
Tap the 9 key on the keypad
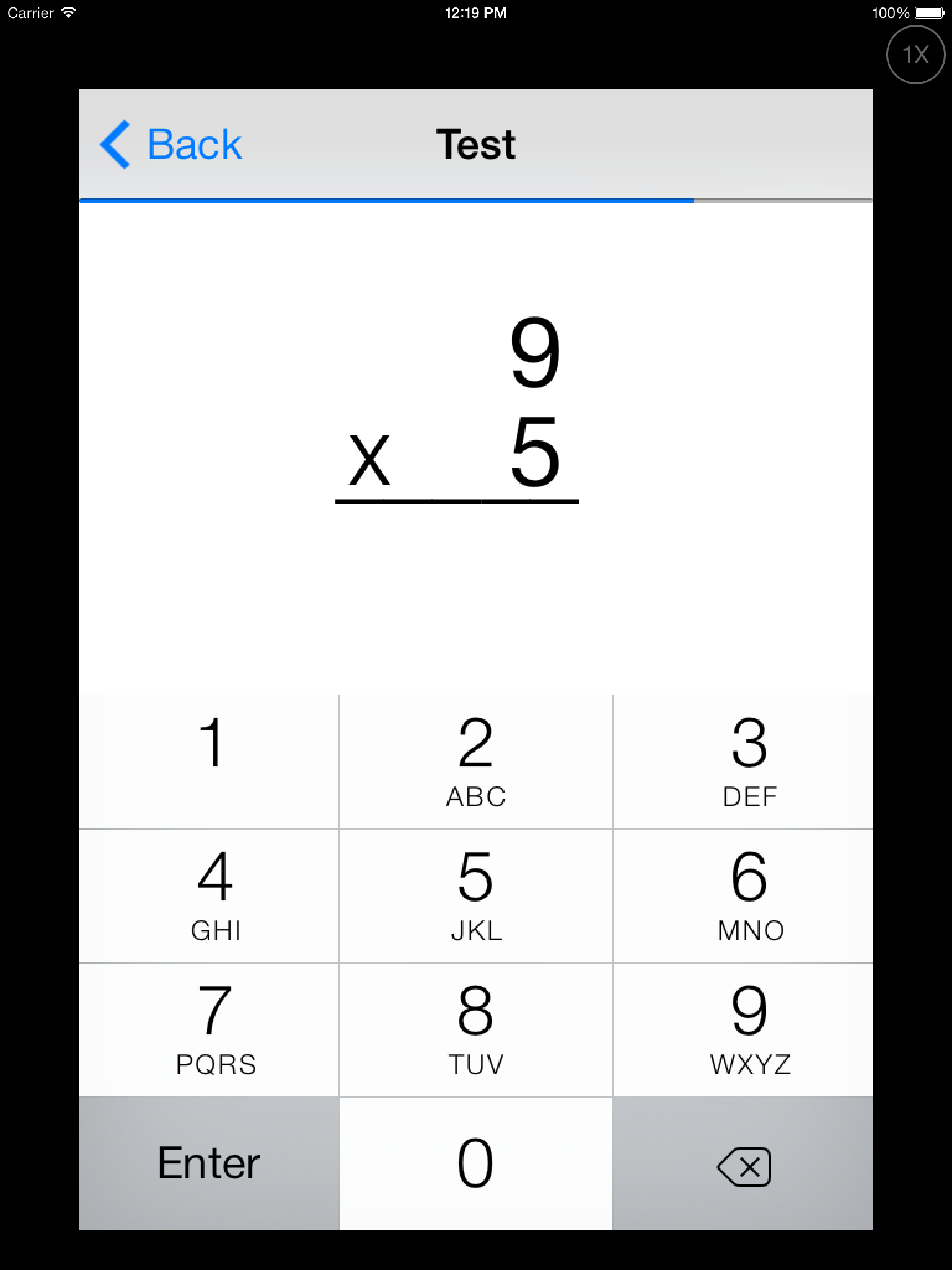[743, 1029]
